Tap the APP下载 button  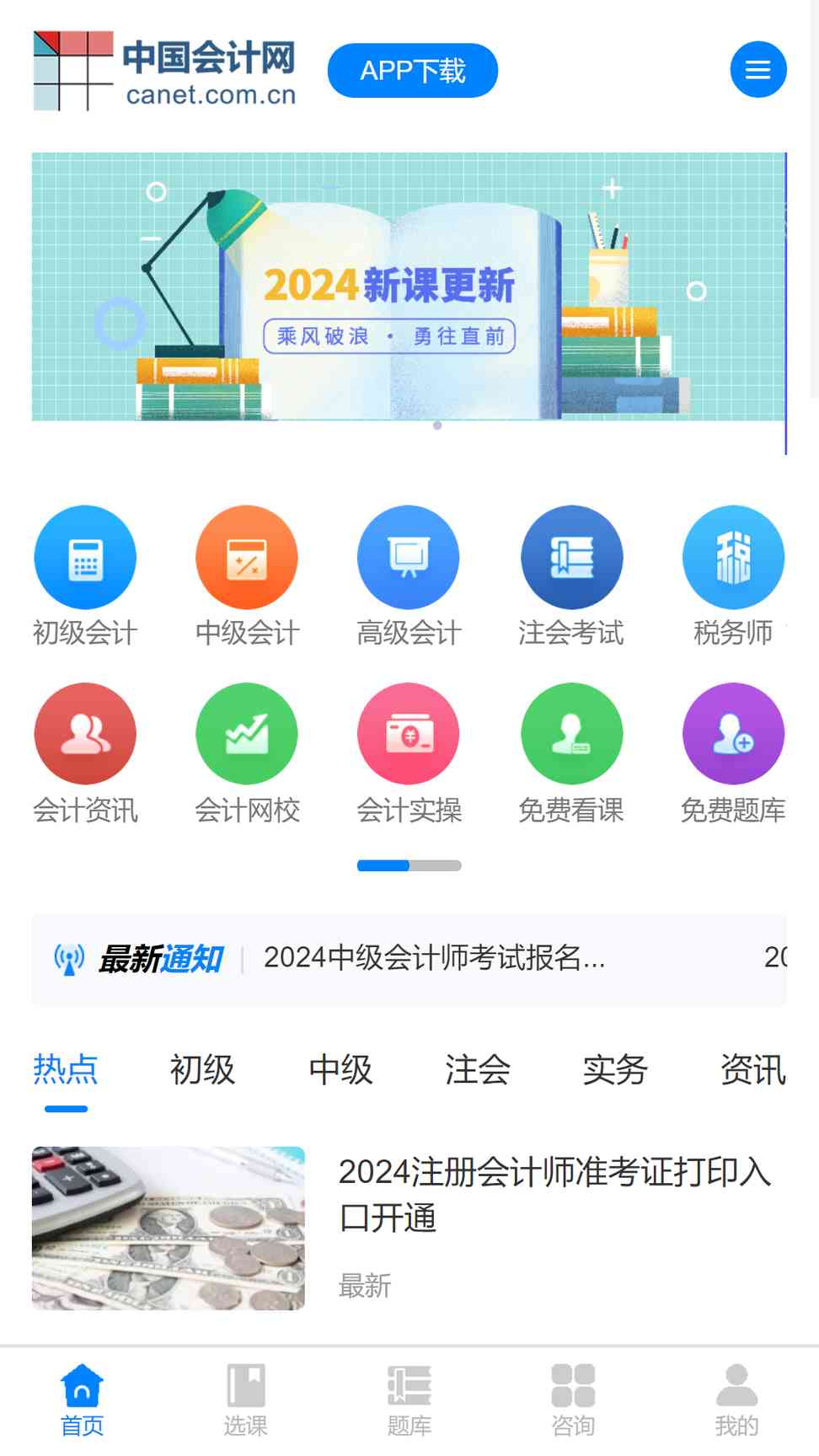[x=413, y=70]
